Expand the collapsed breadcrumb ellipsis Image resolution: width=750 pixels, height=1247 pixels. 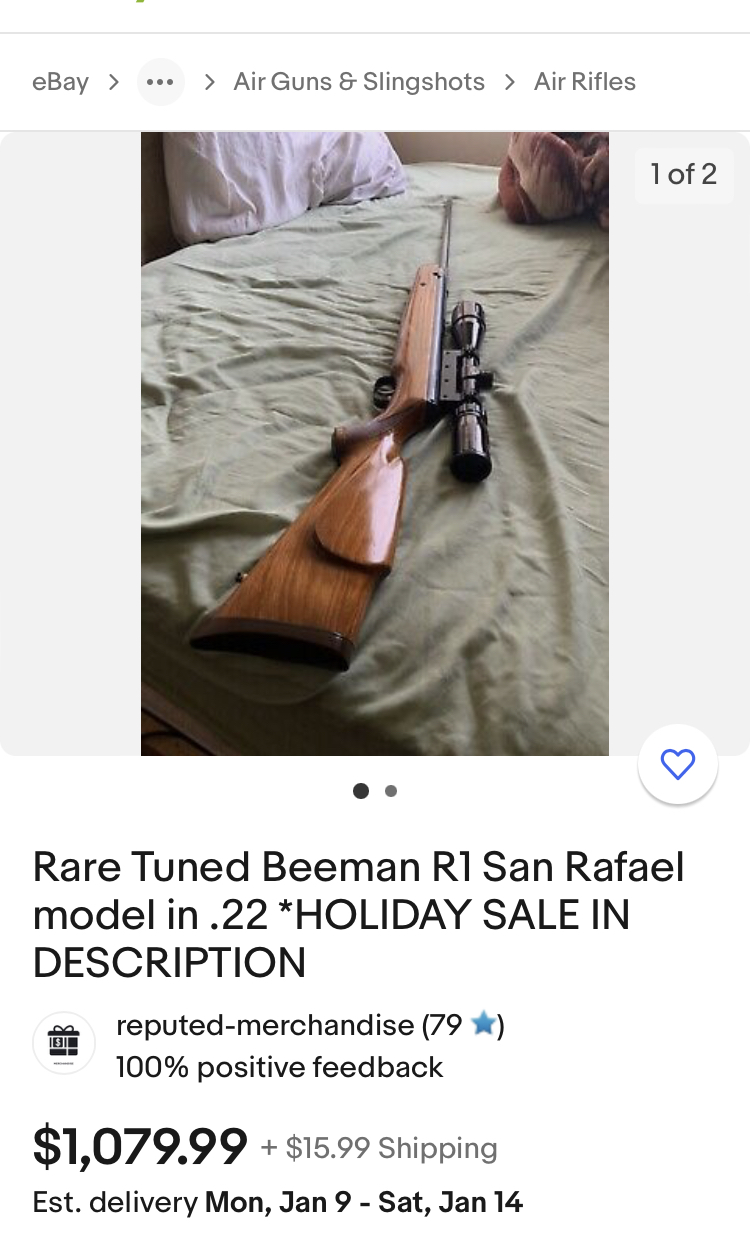[x=160, y=82]
